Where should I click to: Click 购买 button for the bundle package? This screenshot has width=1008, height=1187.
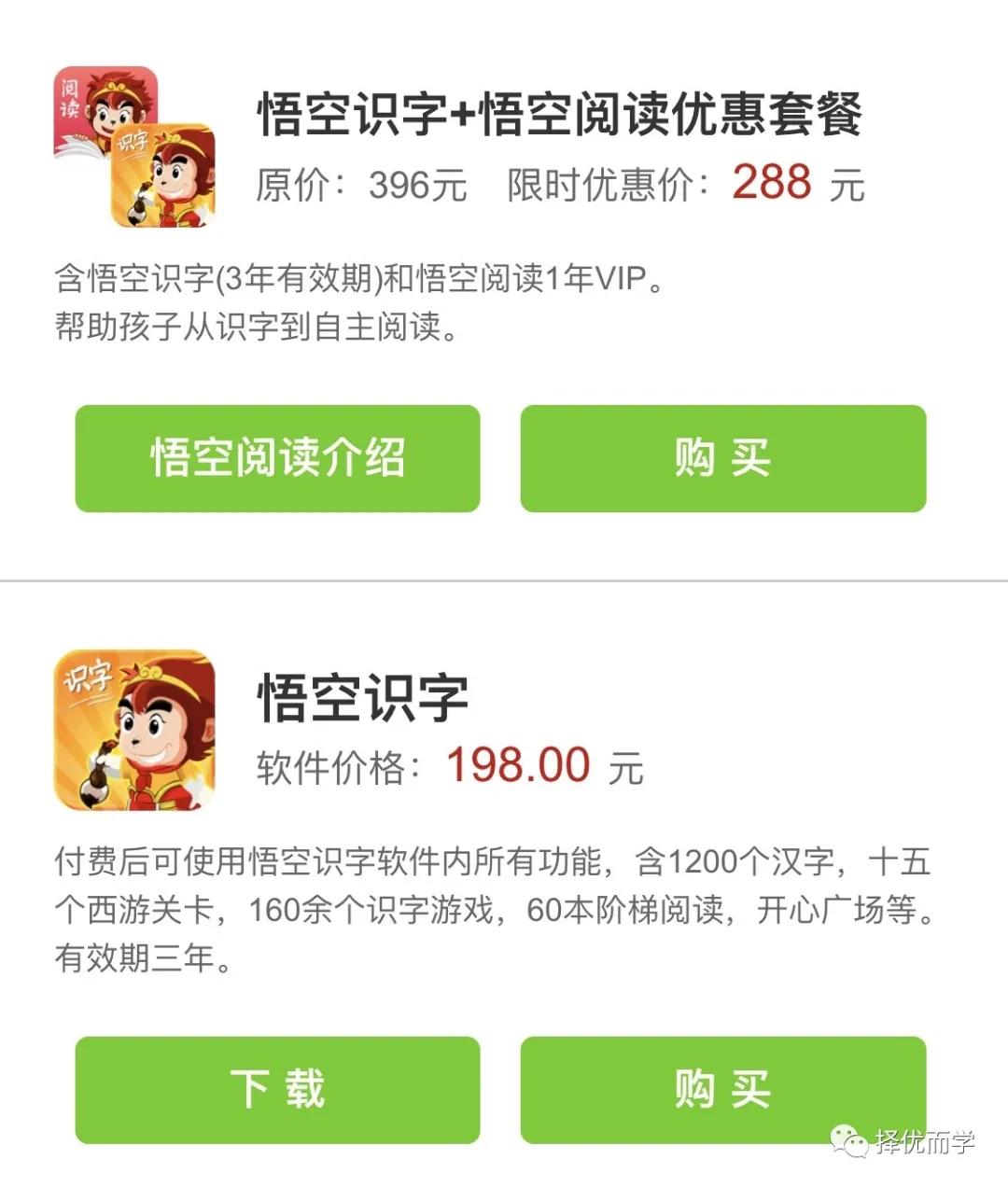[725, 458]
